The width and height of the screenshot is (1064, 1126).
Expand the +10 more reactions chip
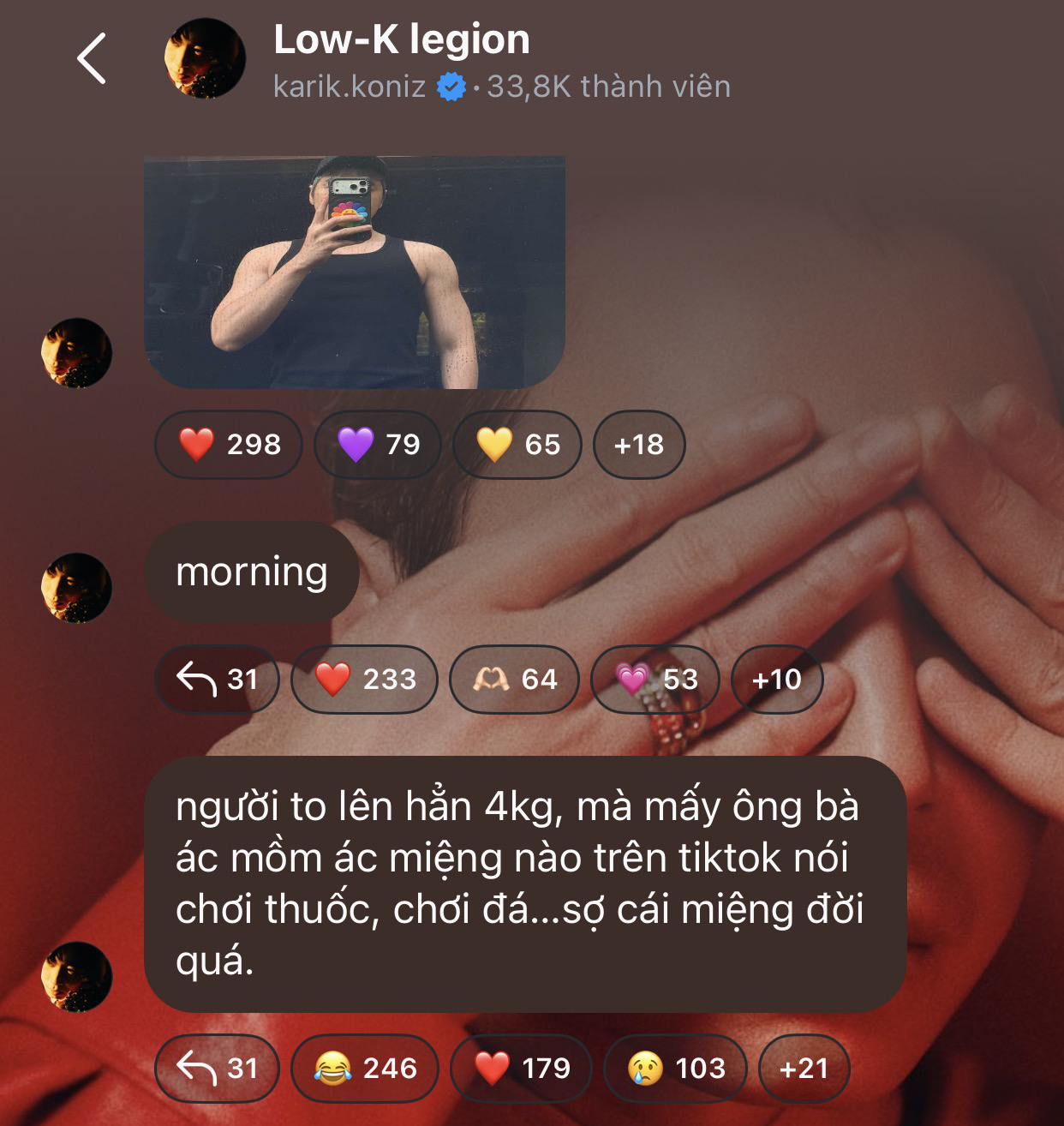[776, 680]
